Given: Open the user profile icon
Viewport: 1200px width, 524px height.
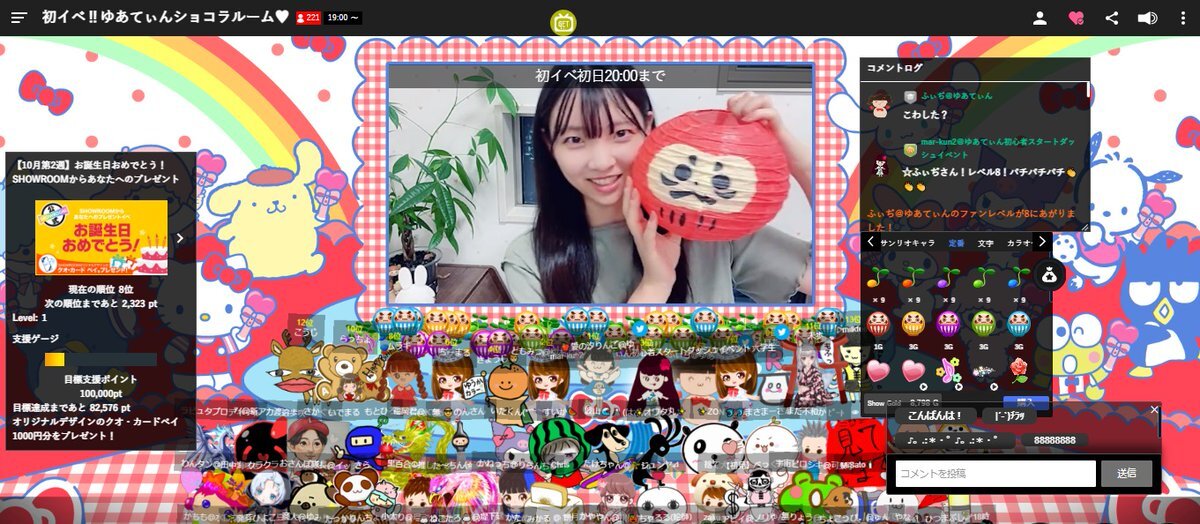Looking at the screenshot, I should coord(1040,18).
